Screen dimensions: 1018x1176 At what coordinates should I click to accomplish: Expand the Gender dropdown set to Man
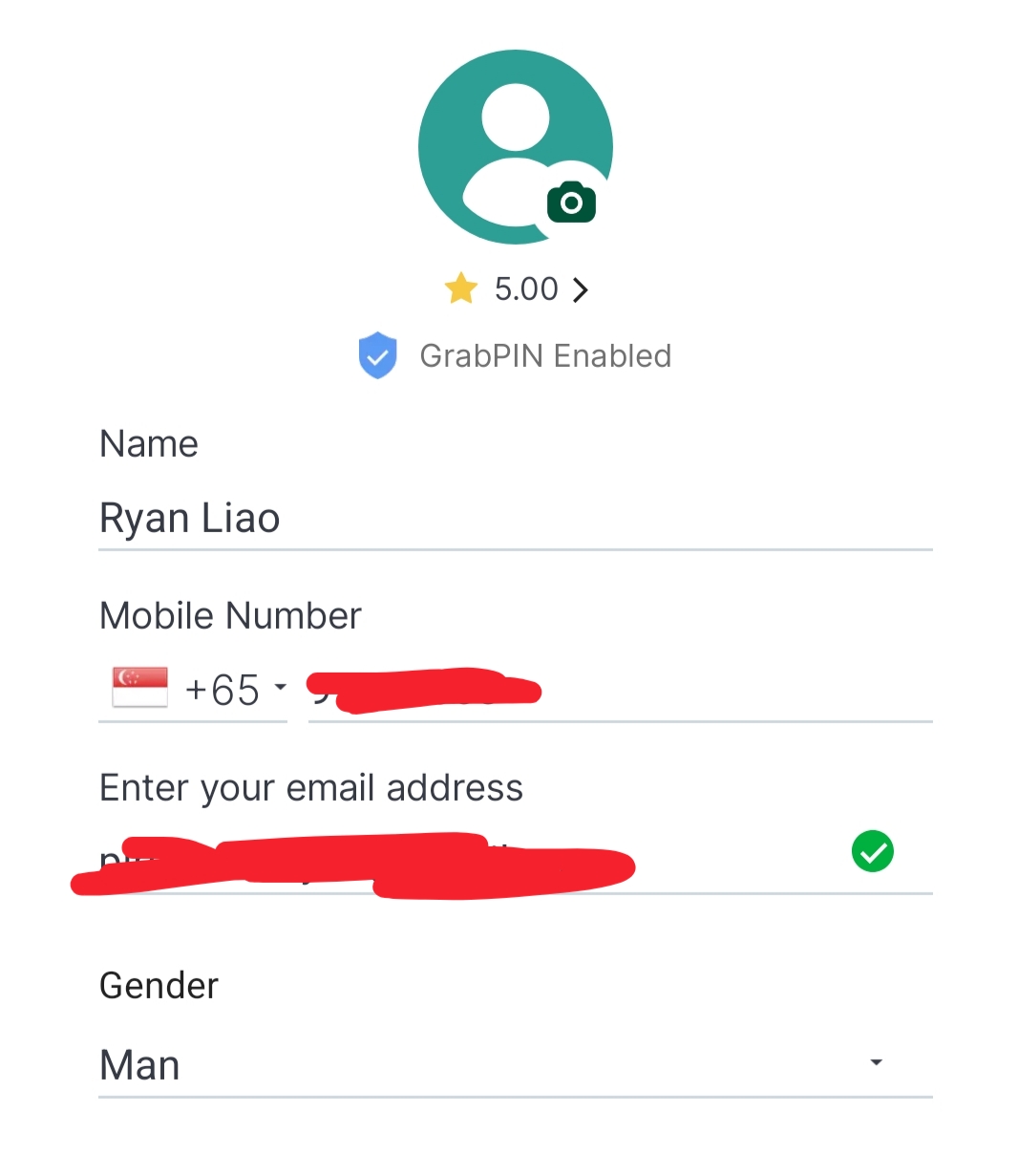(514, 1064)
